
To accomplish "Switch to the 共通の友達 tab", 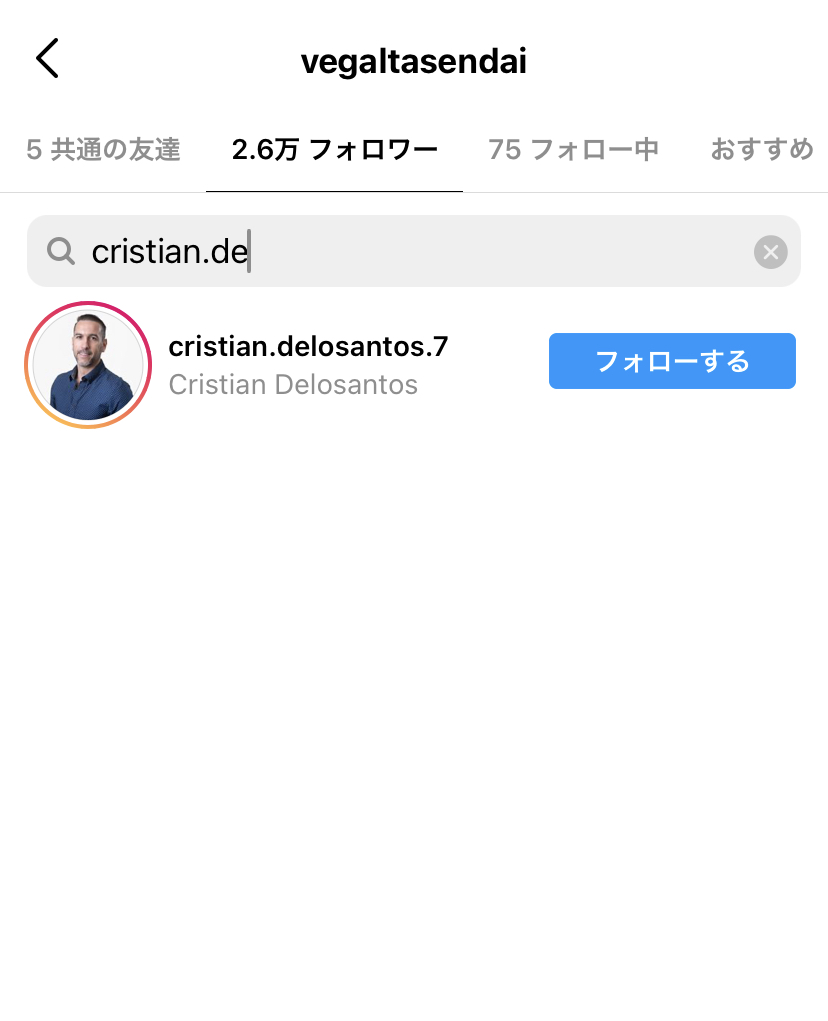I will [103, 150].
